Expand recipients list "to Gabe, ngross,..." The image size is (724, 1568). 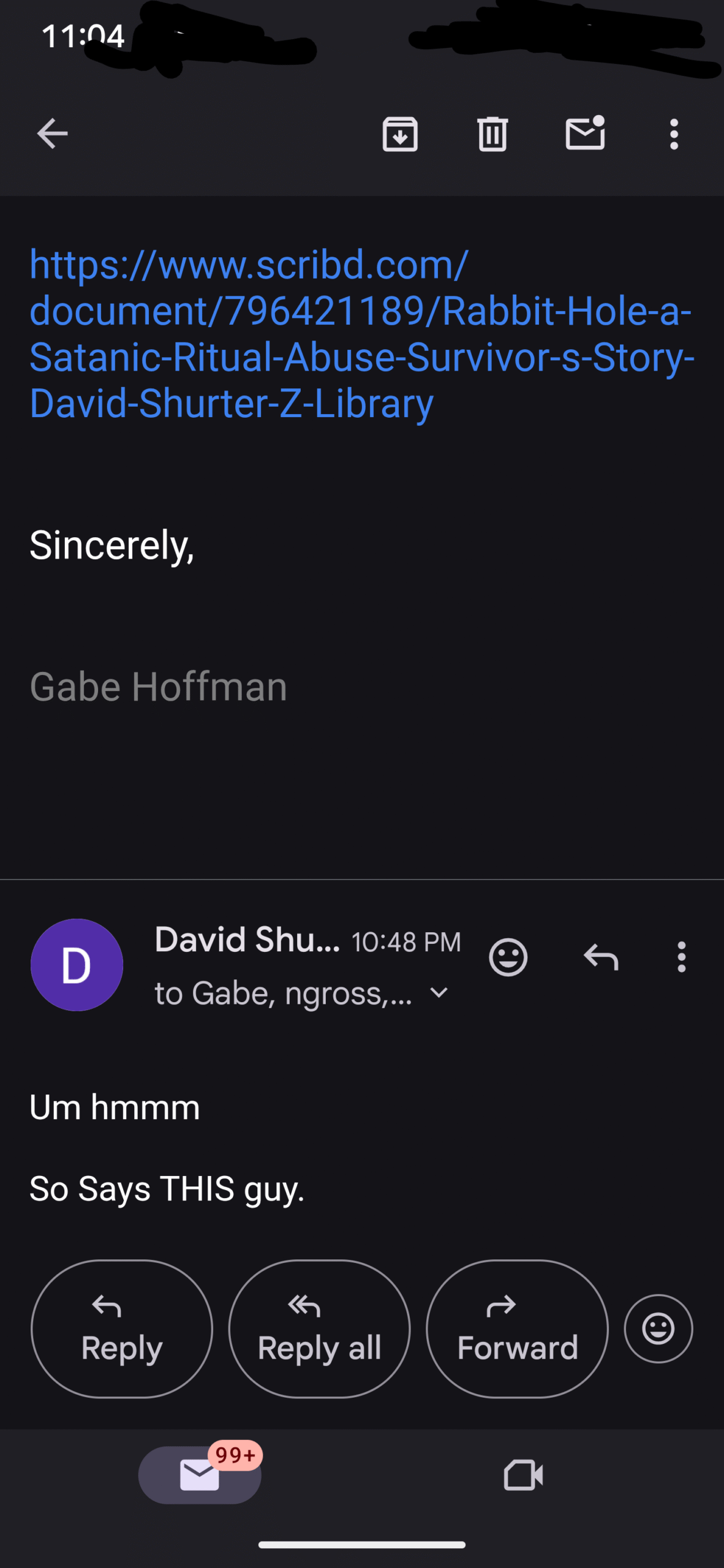(x=301, y=993)
